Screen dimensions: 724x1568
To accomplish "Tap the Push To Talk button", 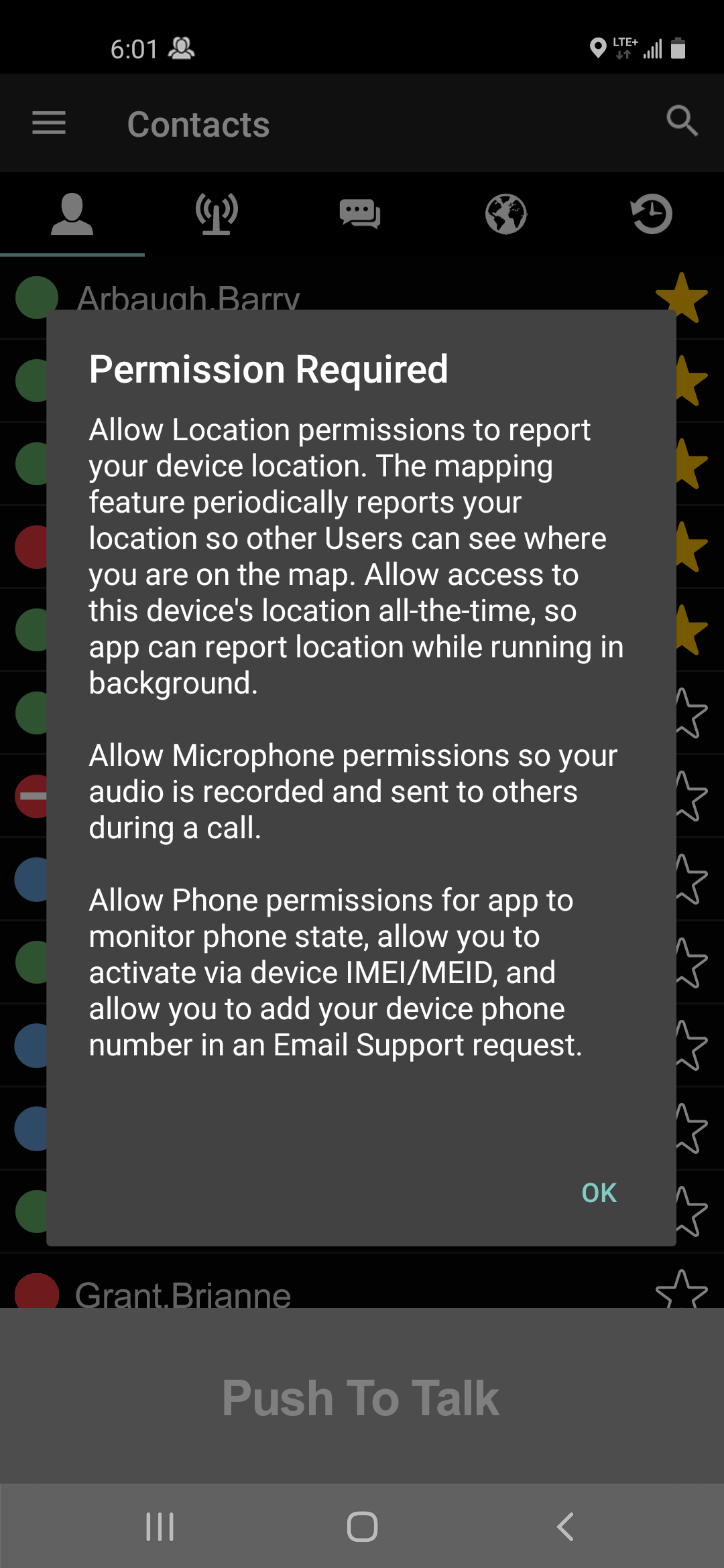I will coord(361,1397).
